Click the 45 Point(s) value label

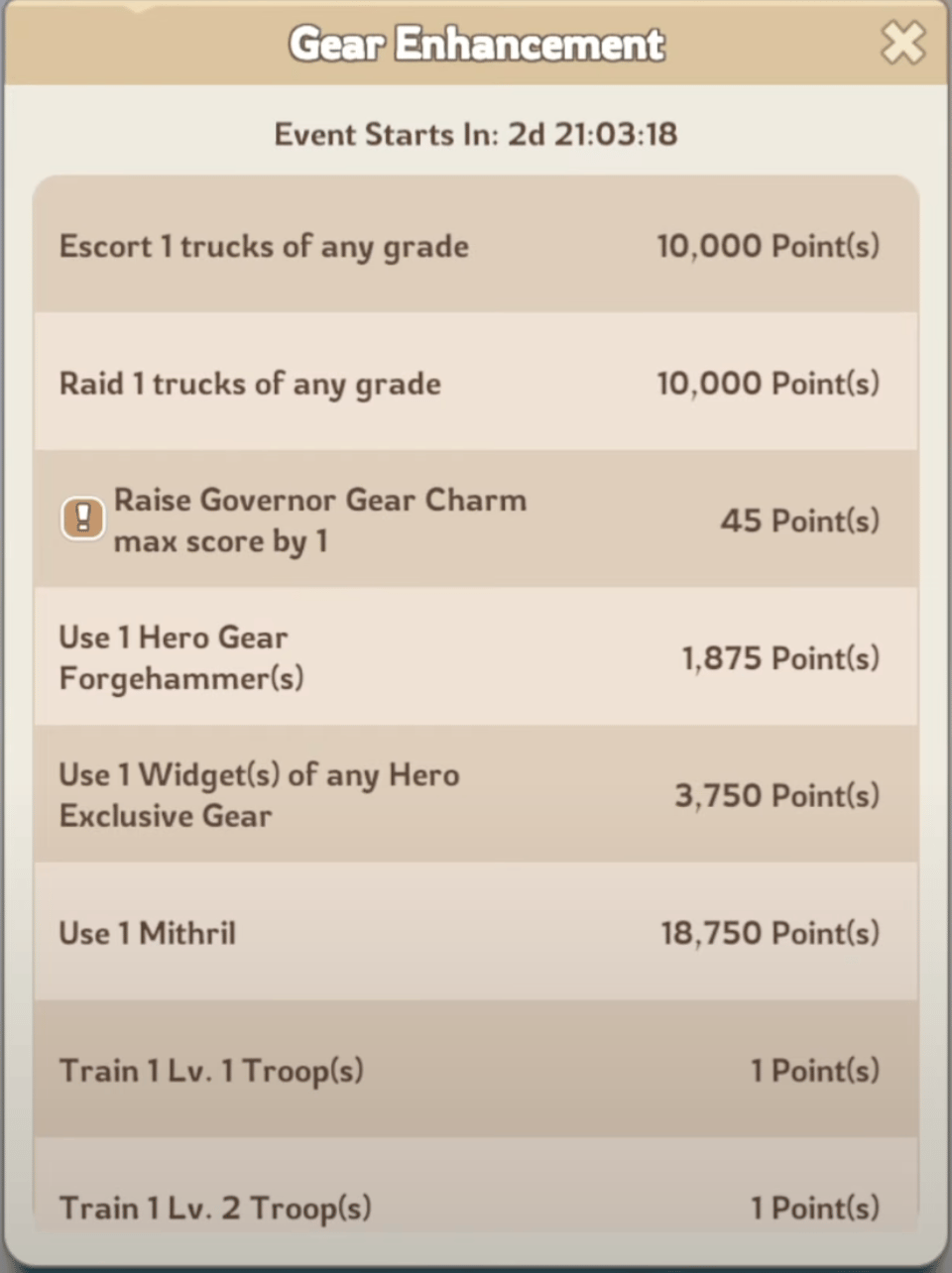pyautogui.click(x=800, y=520)
